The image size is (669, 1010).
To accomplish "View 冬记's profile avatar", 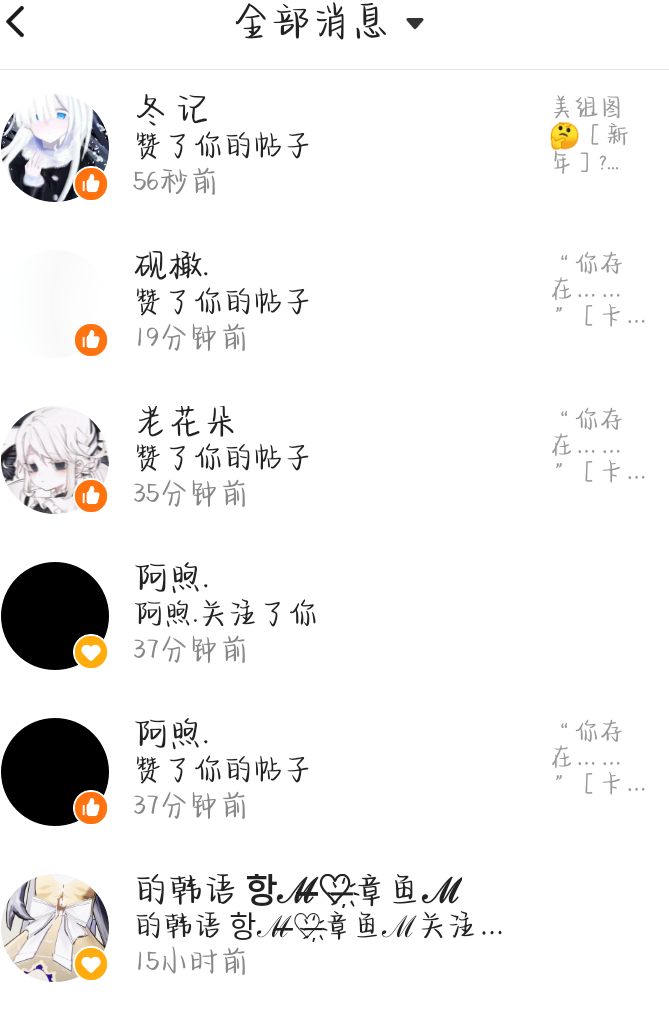I will (54, 148).
